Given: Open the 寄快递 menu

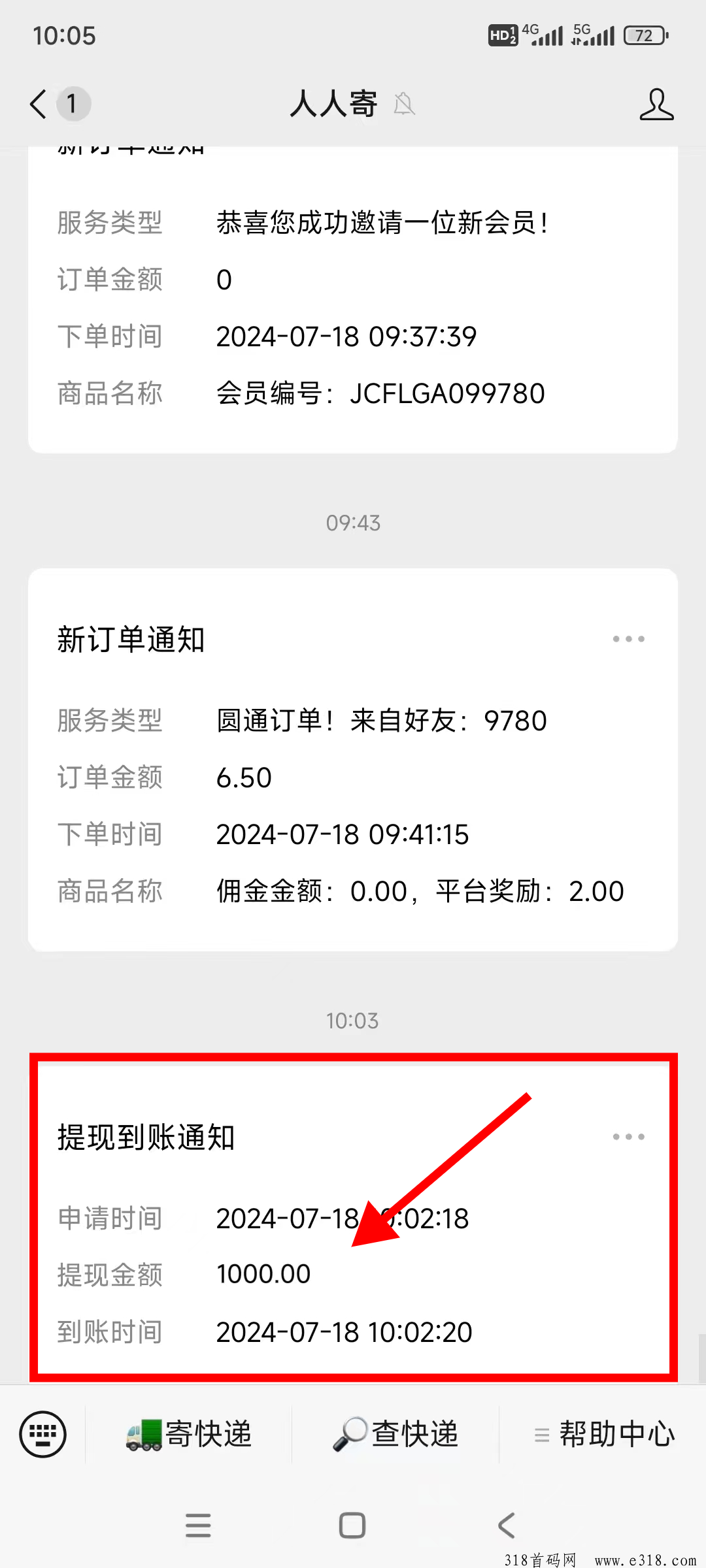Looking at the screenshot, I should pyautogui.click(x=188, y=1434).
